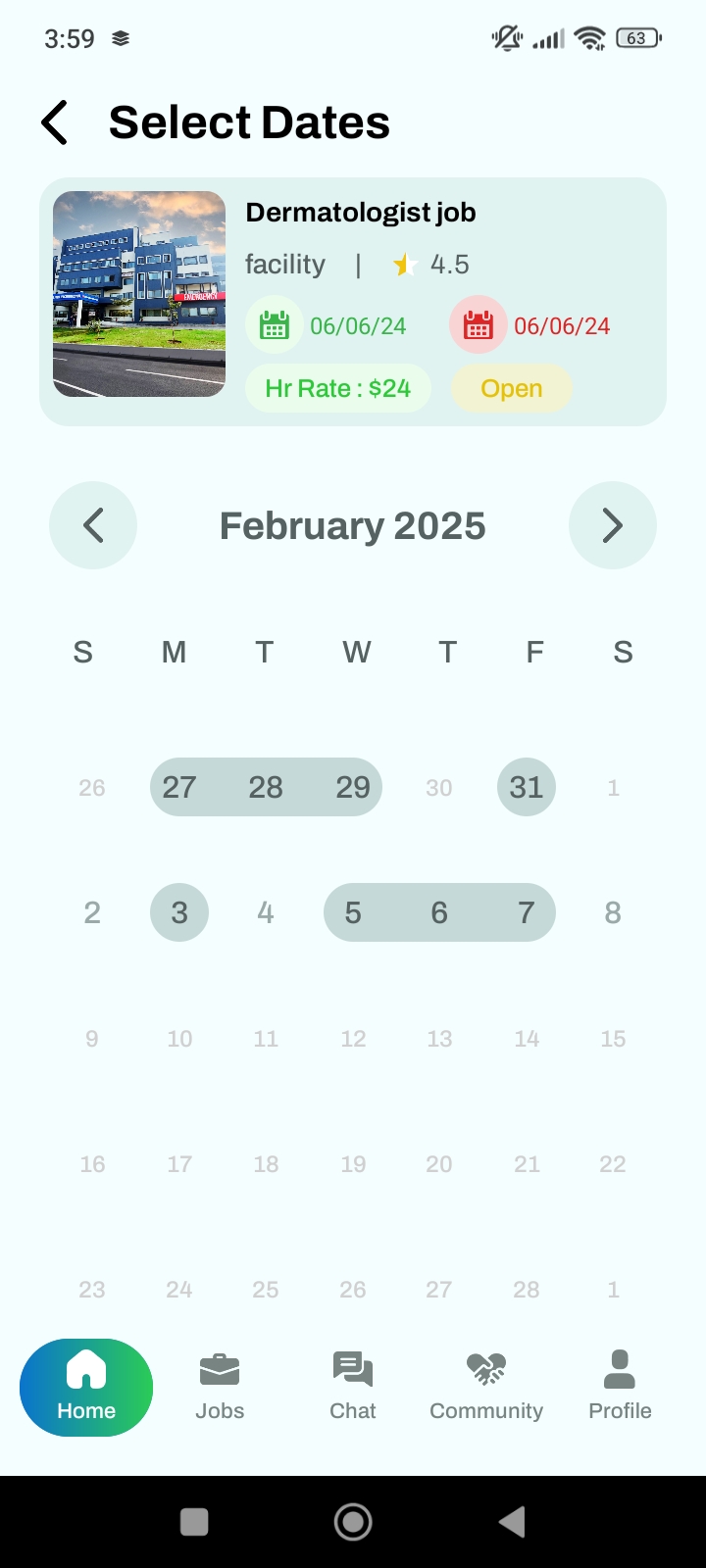Select date 29 in the calendar
The width and height of the screenshot is (706, 1568).
353,787
